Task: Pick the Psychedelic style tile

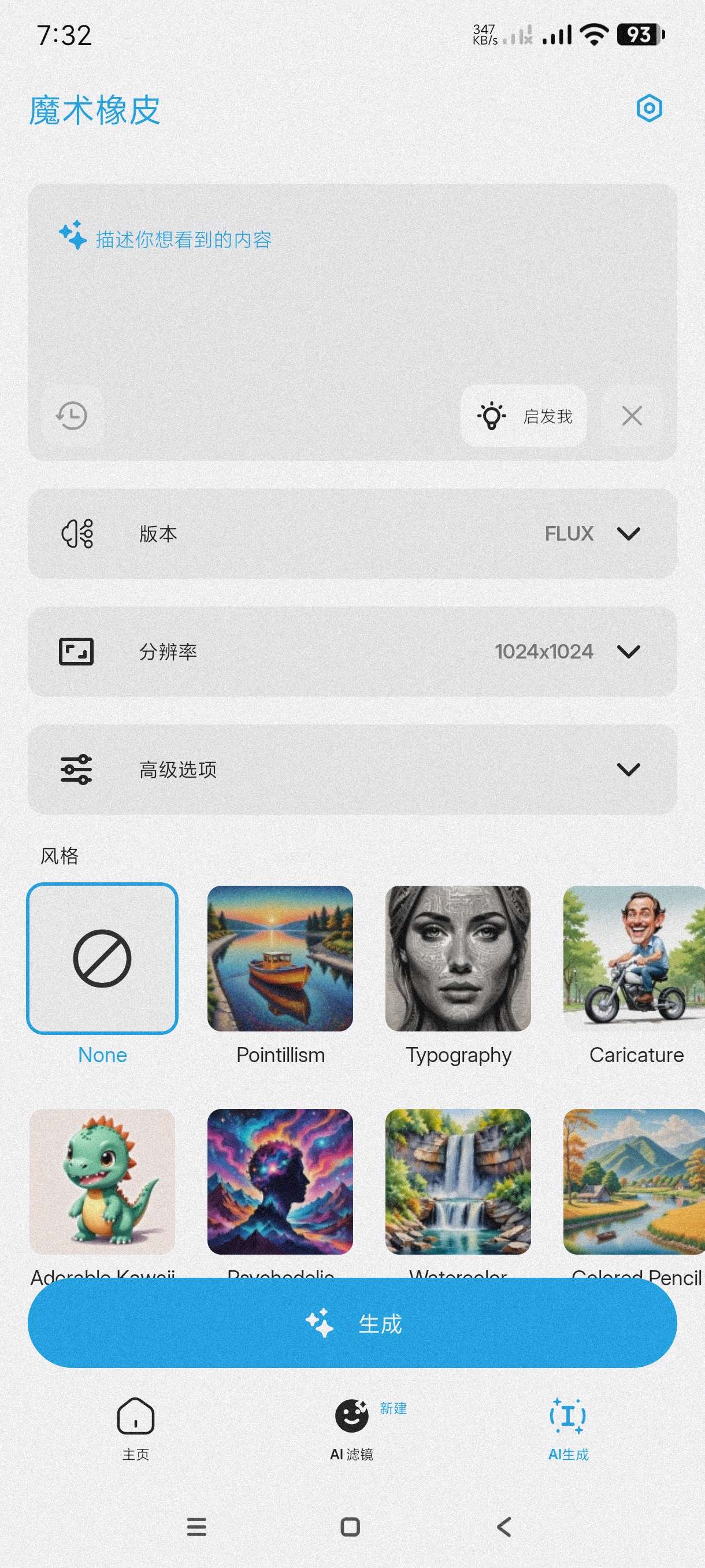Action: pyautogui.click(x=280, y=1181)
